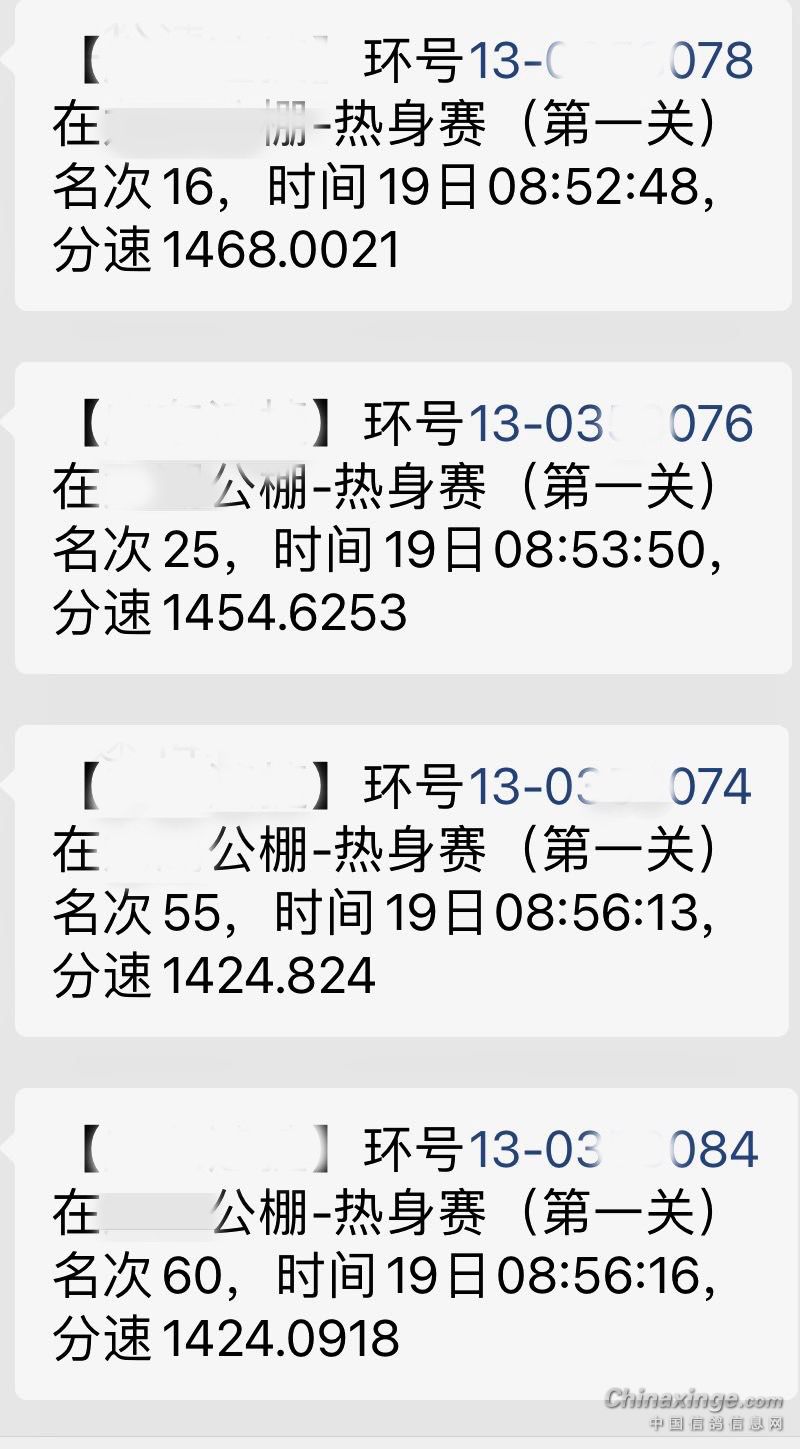Open the linked ring number ending in 076

[x=610, y=424]
